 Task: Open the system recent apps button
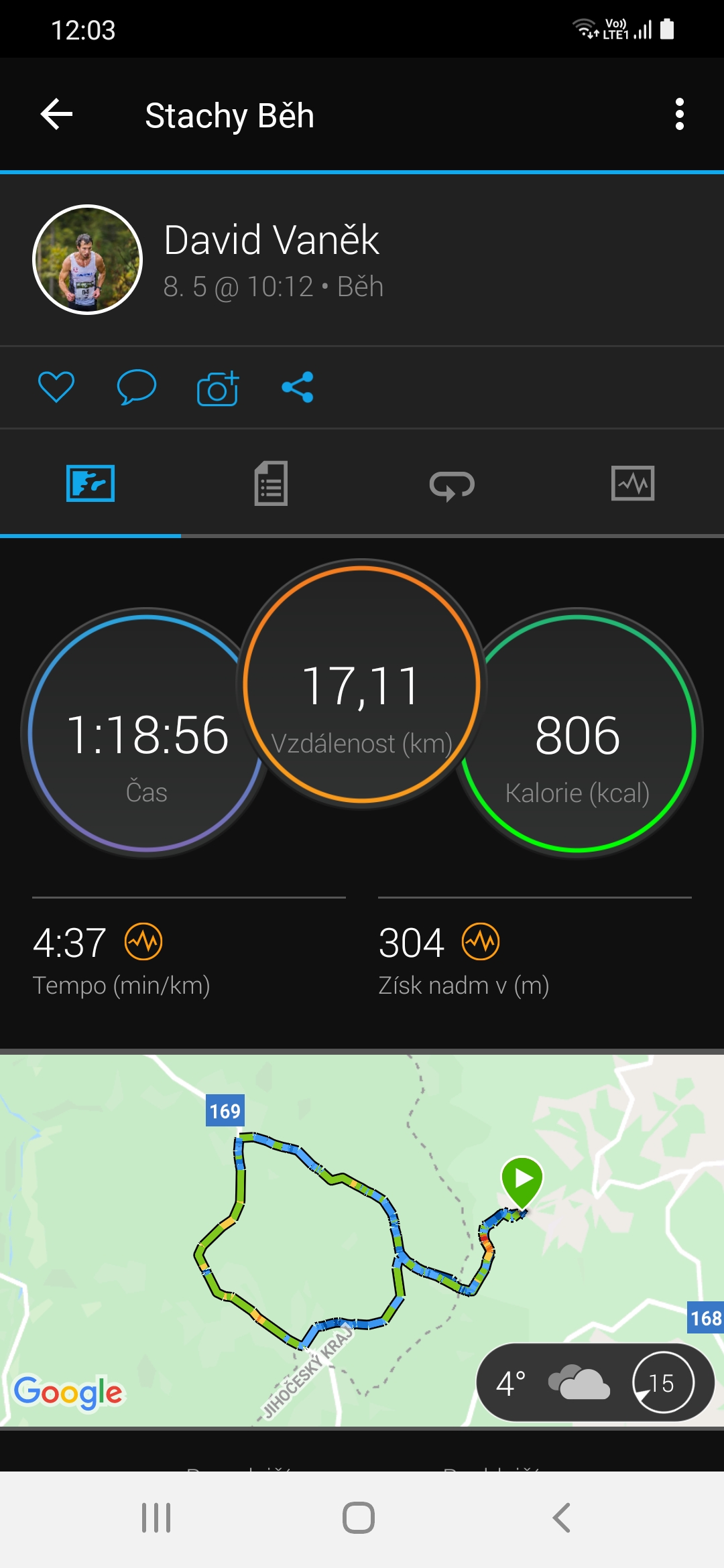[156, 1518]
